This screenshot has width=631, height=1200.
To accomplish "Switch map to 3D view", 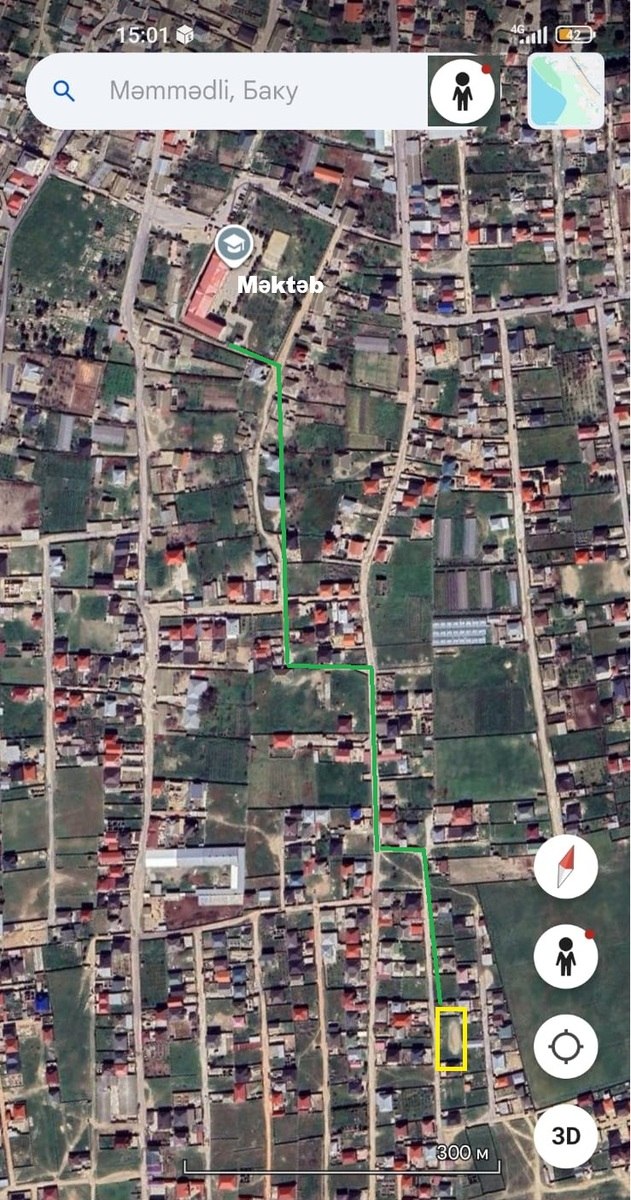I will click(x=565, y=1136).
